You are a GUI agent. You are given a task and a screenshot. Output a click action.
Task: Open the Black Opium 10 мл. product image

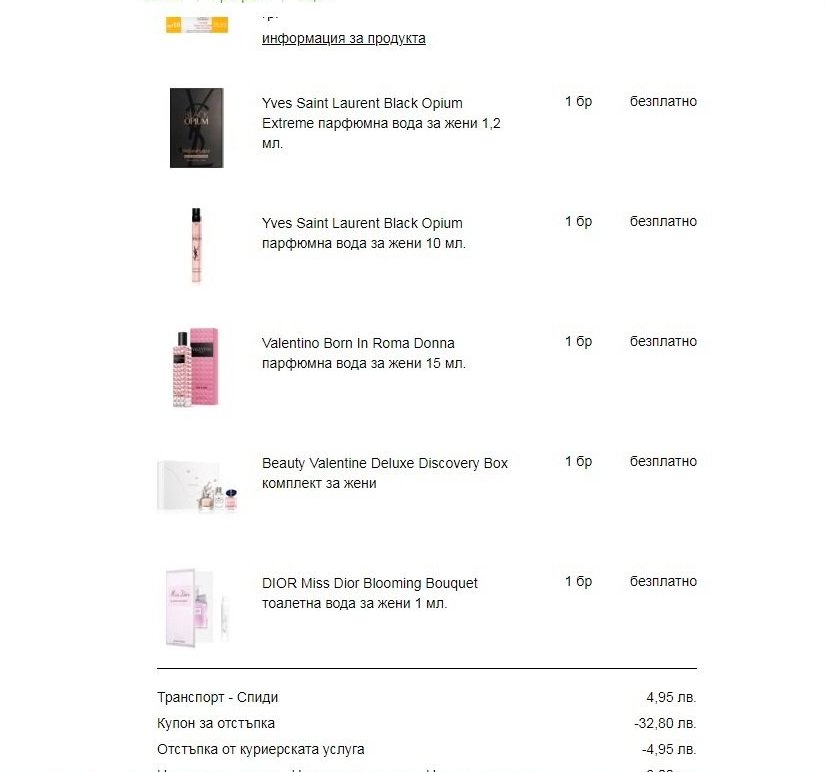pos(196,245)
